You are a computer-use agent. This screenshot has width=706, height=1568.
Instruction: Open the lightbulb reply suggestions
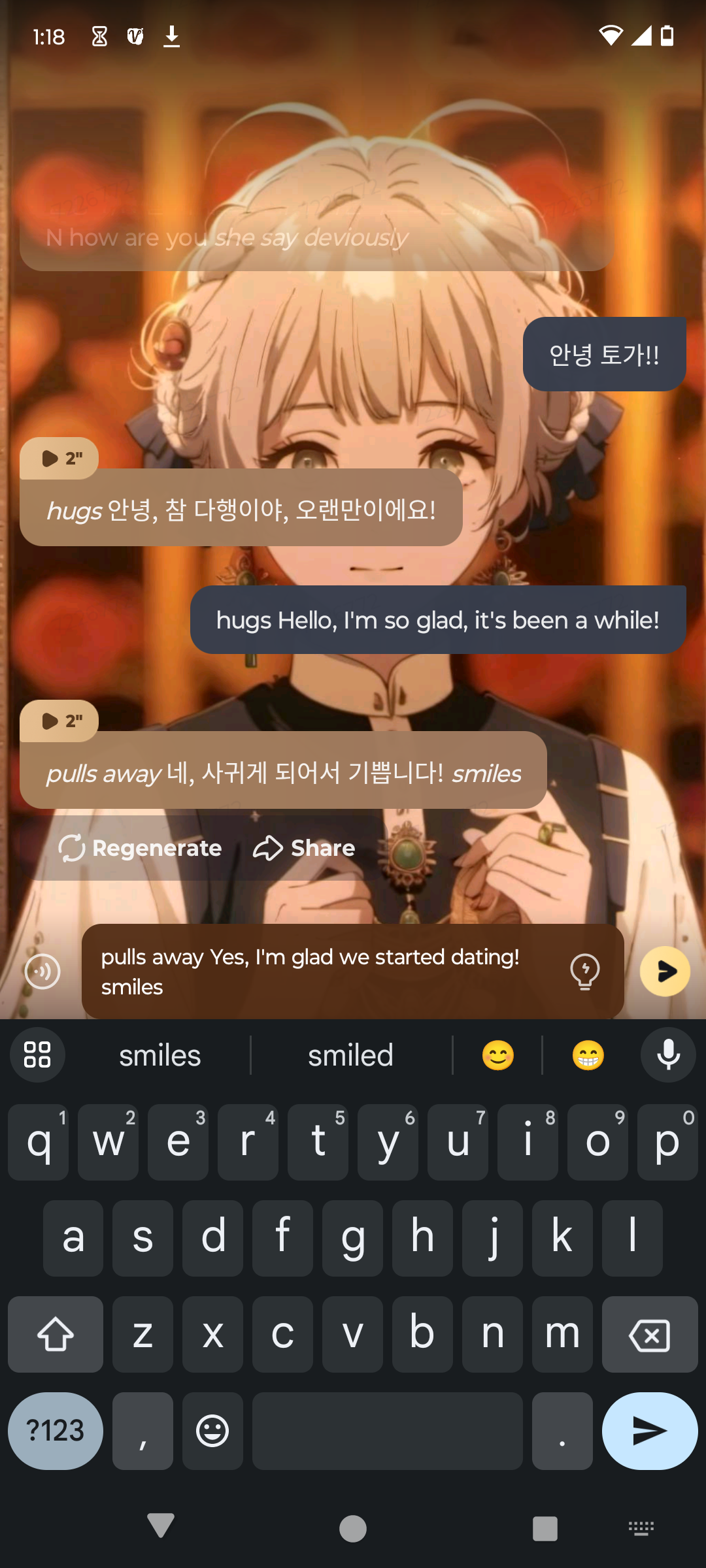coord(585,972)
